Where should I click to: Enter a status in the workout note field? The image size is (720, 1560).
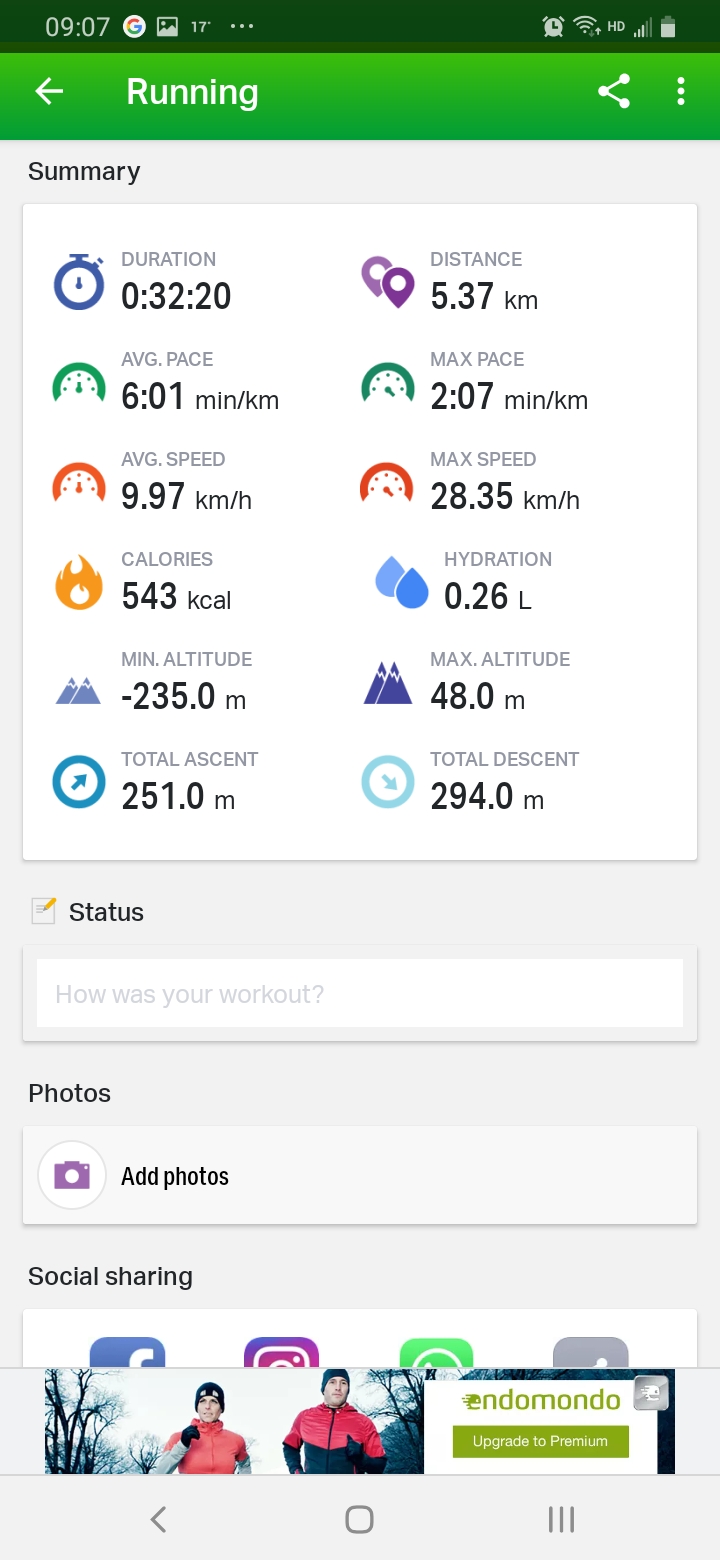coord(360,994)
